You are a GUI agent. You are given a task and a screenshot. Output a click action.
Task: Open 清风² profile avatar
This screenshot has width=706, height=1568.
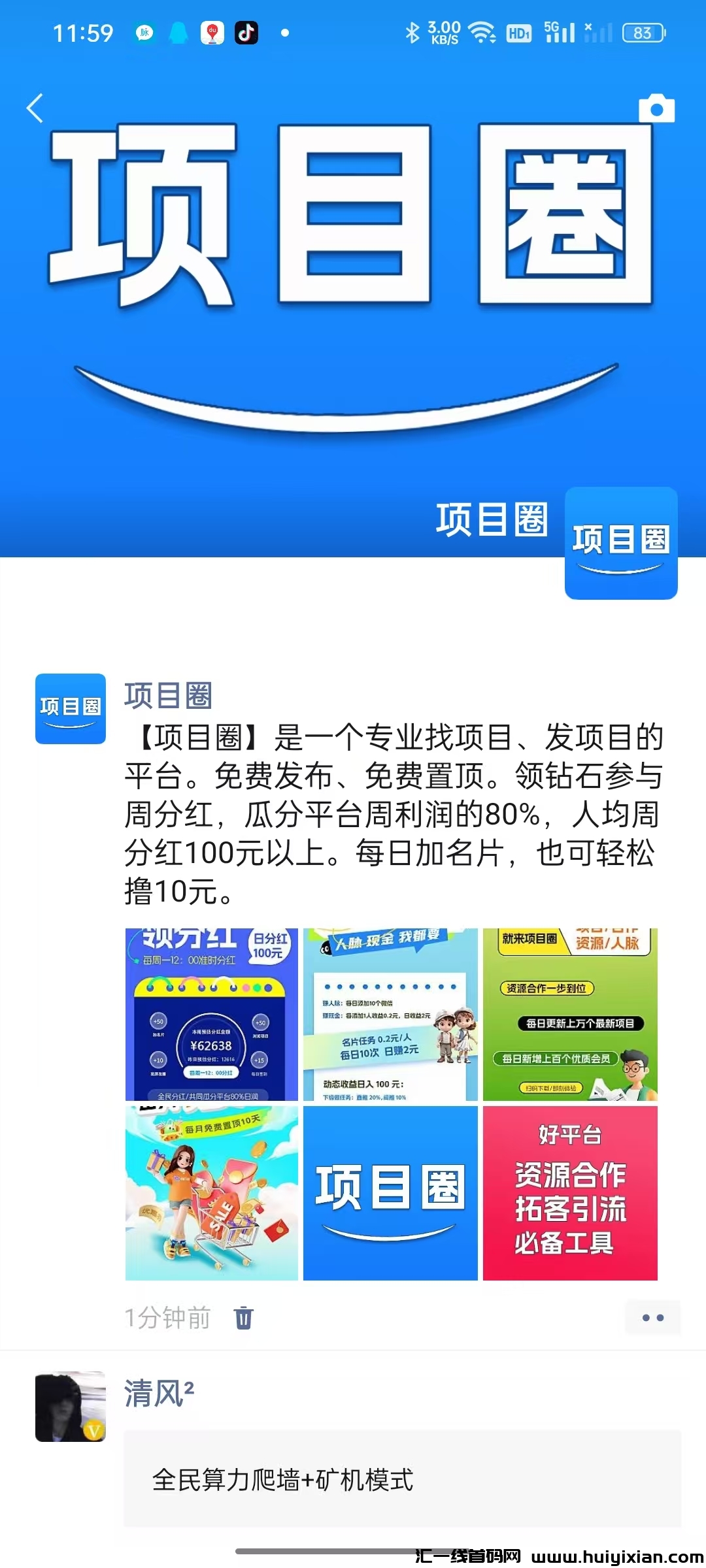(71, 1407)
